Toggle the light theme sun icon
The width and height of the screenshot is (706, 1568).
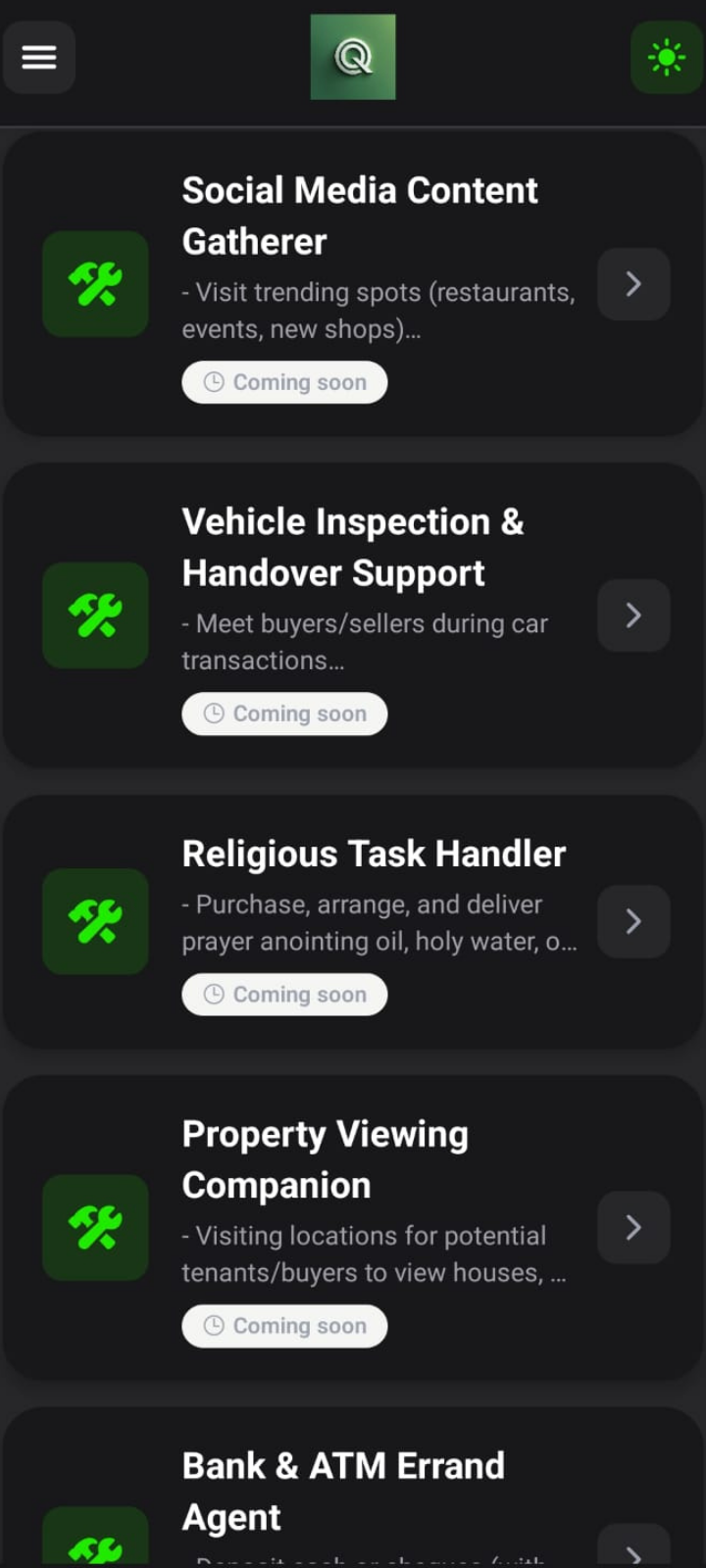click(667, 57)
